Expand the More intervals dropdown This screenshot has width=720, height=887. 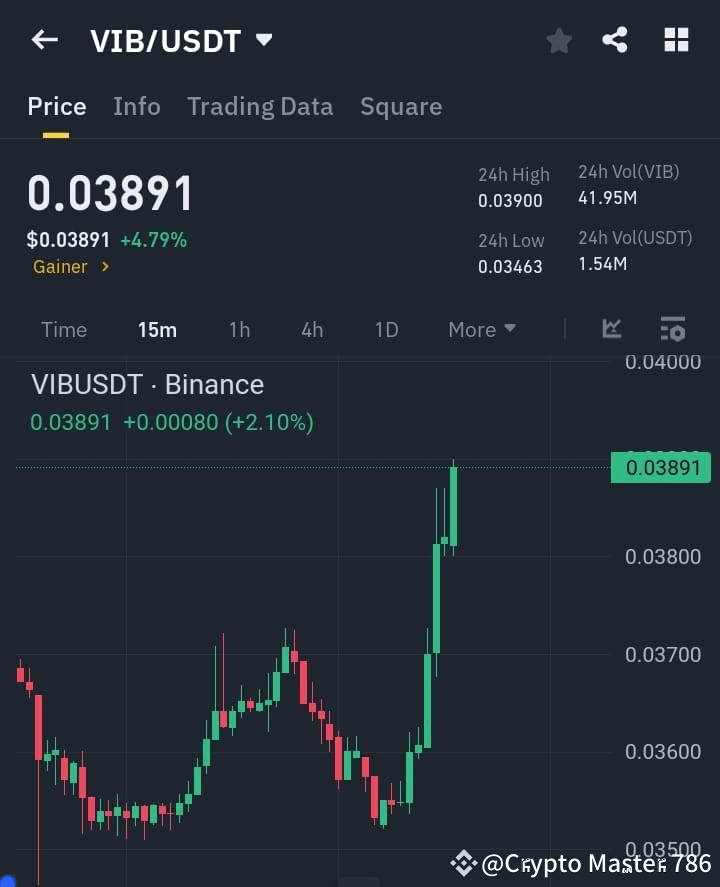click(481, 328)
